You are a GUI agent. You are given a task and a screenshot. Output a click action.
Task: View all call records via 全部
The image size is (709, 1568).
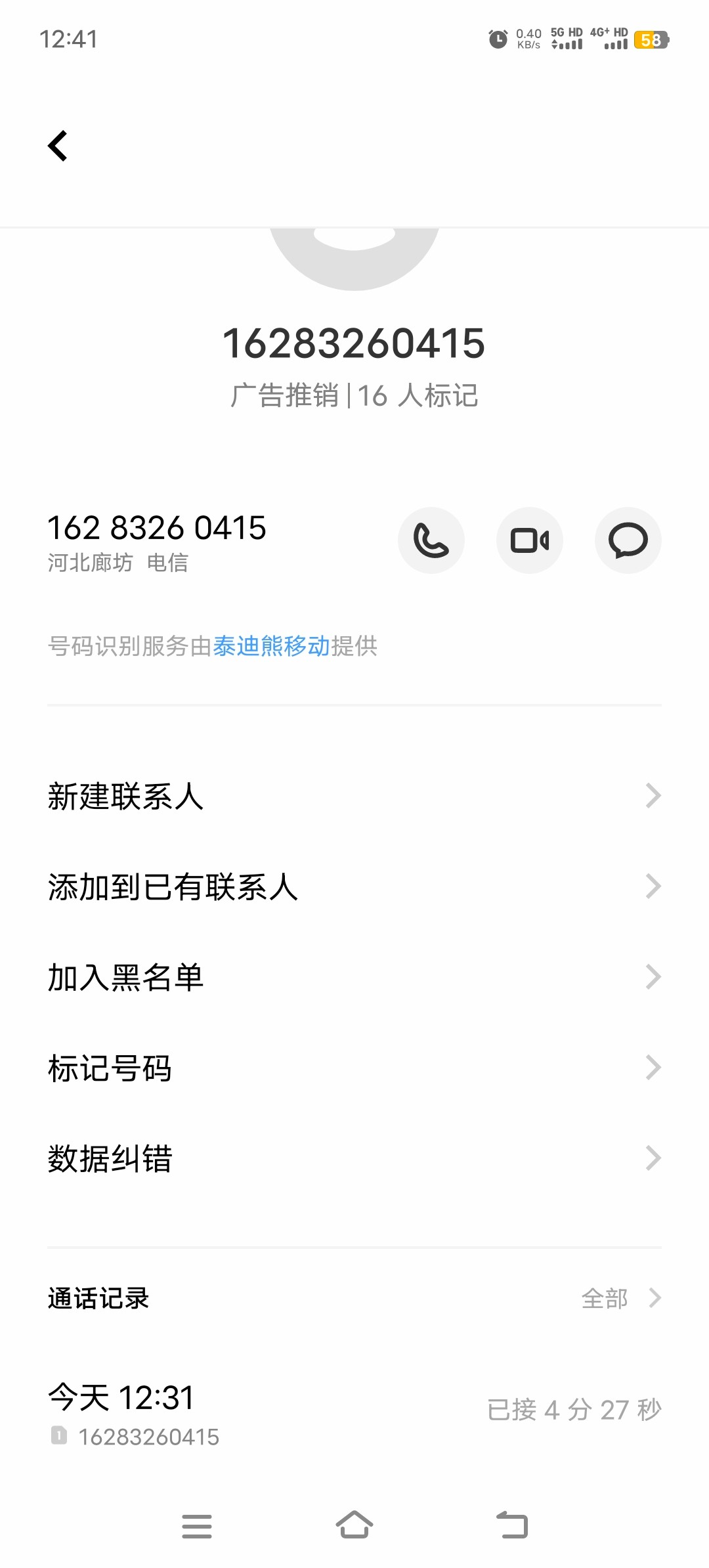point(621,1298)
